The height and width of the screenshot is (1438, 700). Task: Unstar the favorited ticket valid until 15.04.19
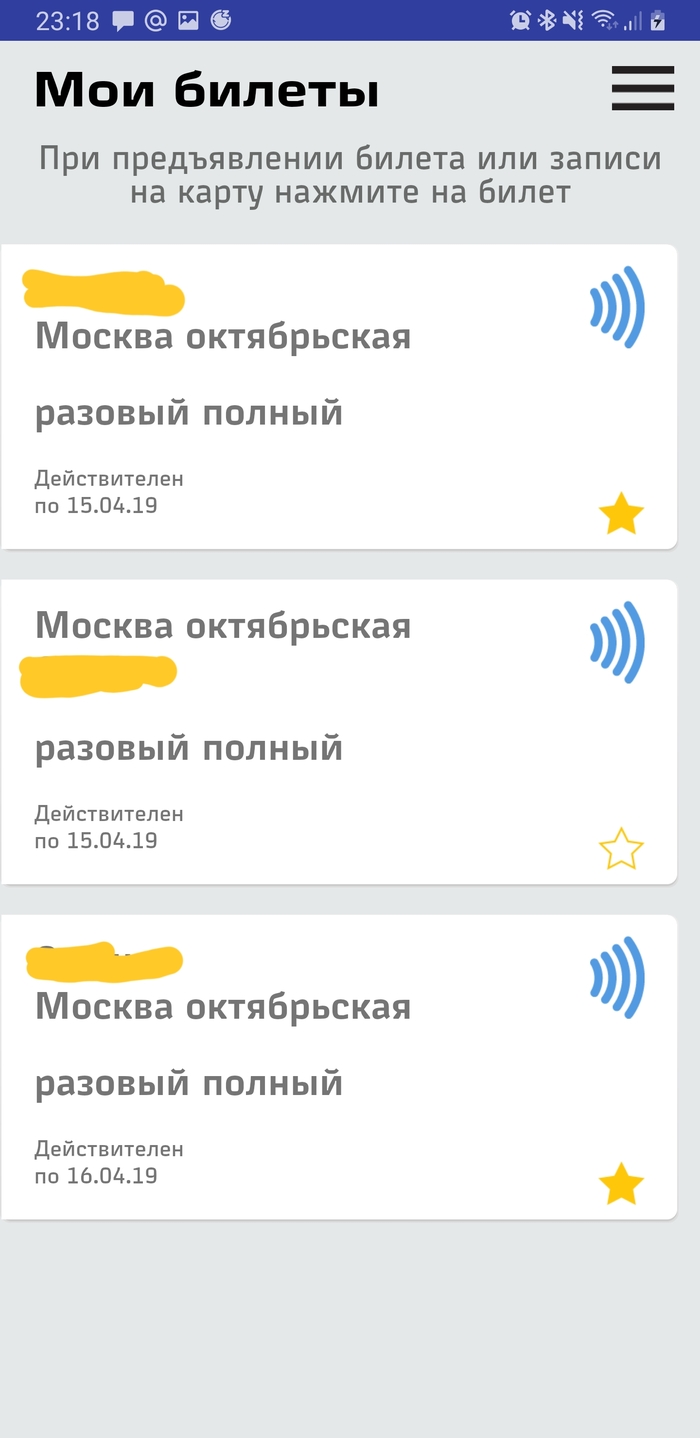pyautogui.click(x=621, y=514)
